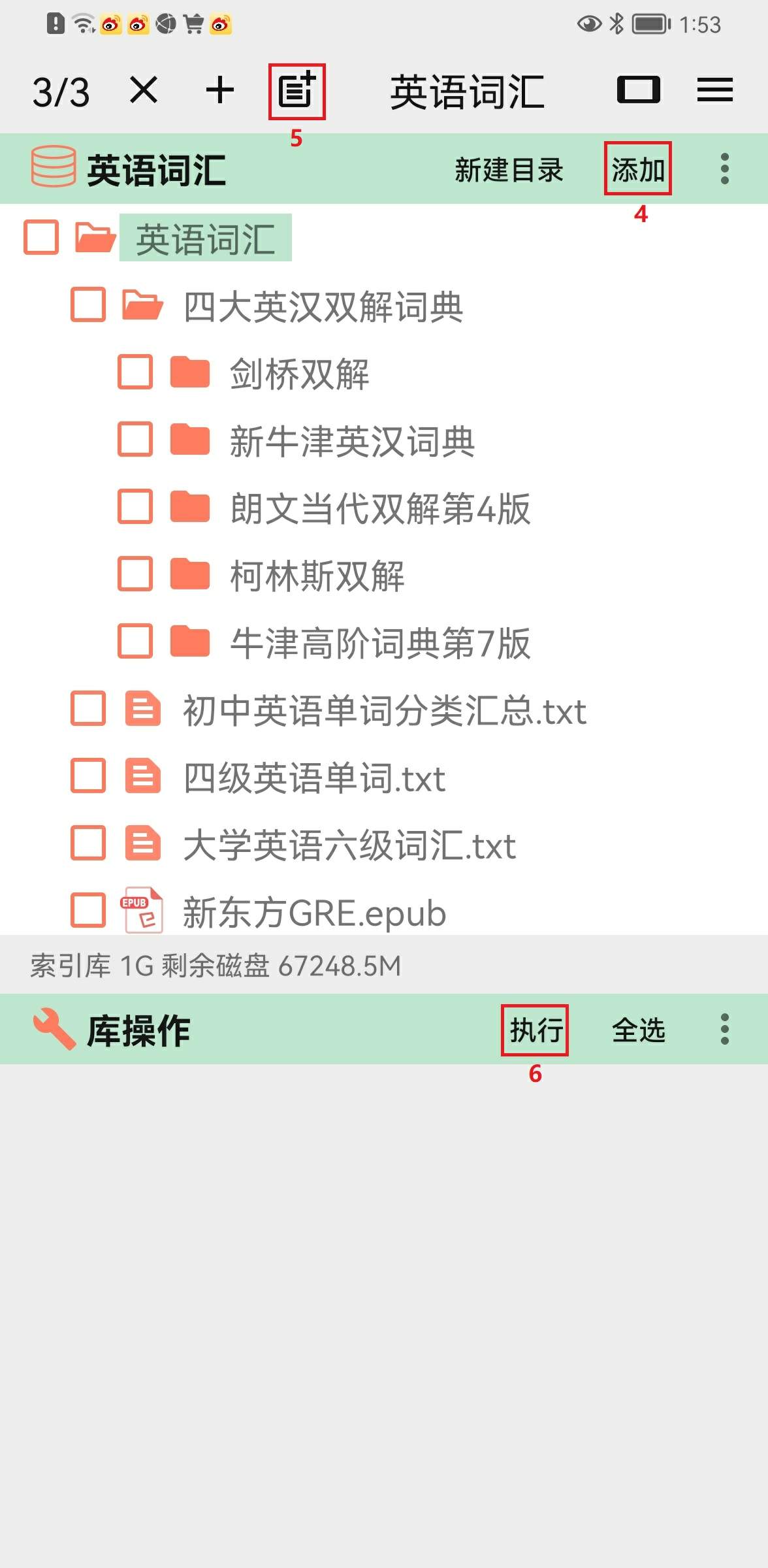
Task: Open the 剑桥双解 folder
Action: click(299, 374)
